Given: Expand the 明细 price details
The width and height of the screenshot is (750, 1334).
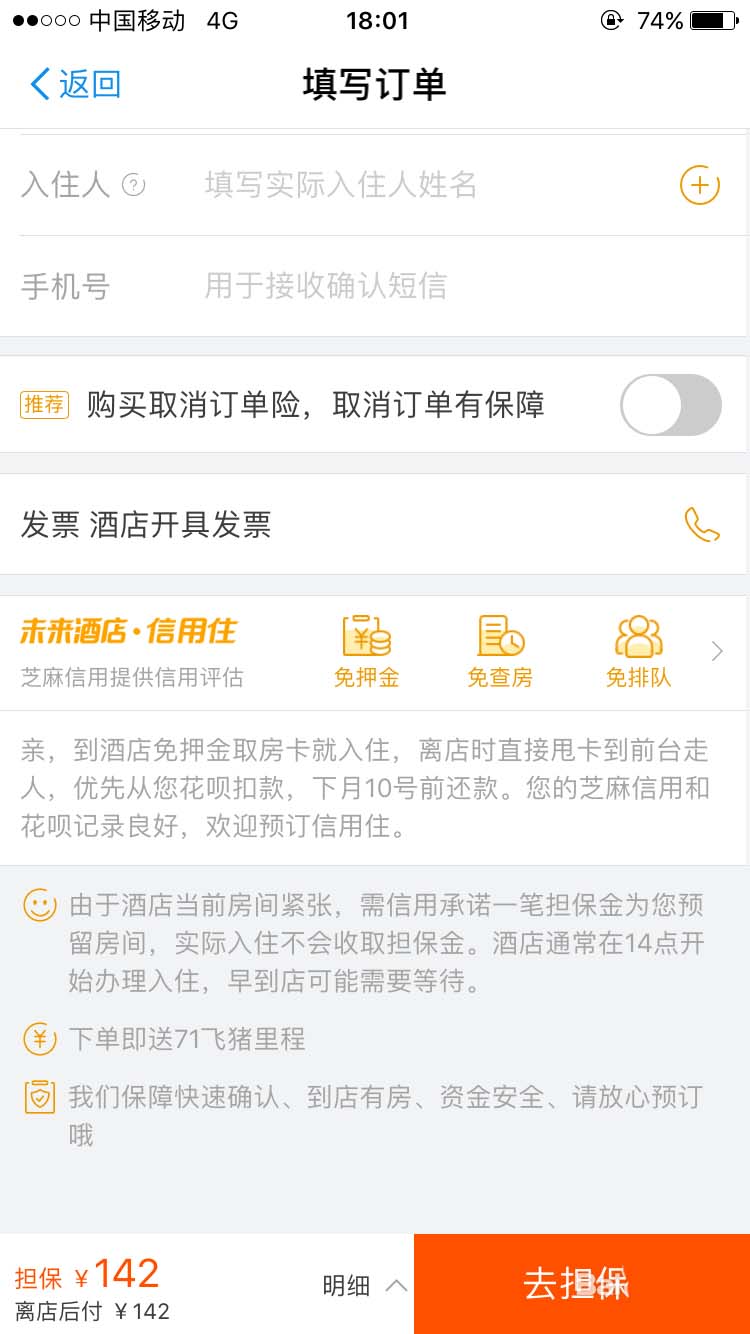Looking at the screenshot, I should [364, 1285].
